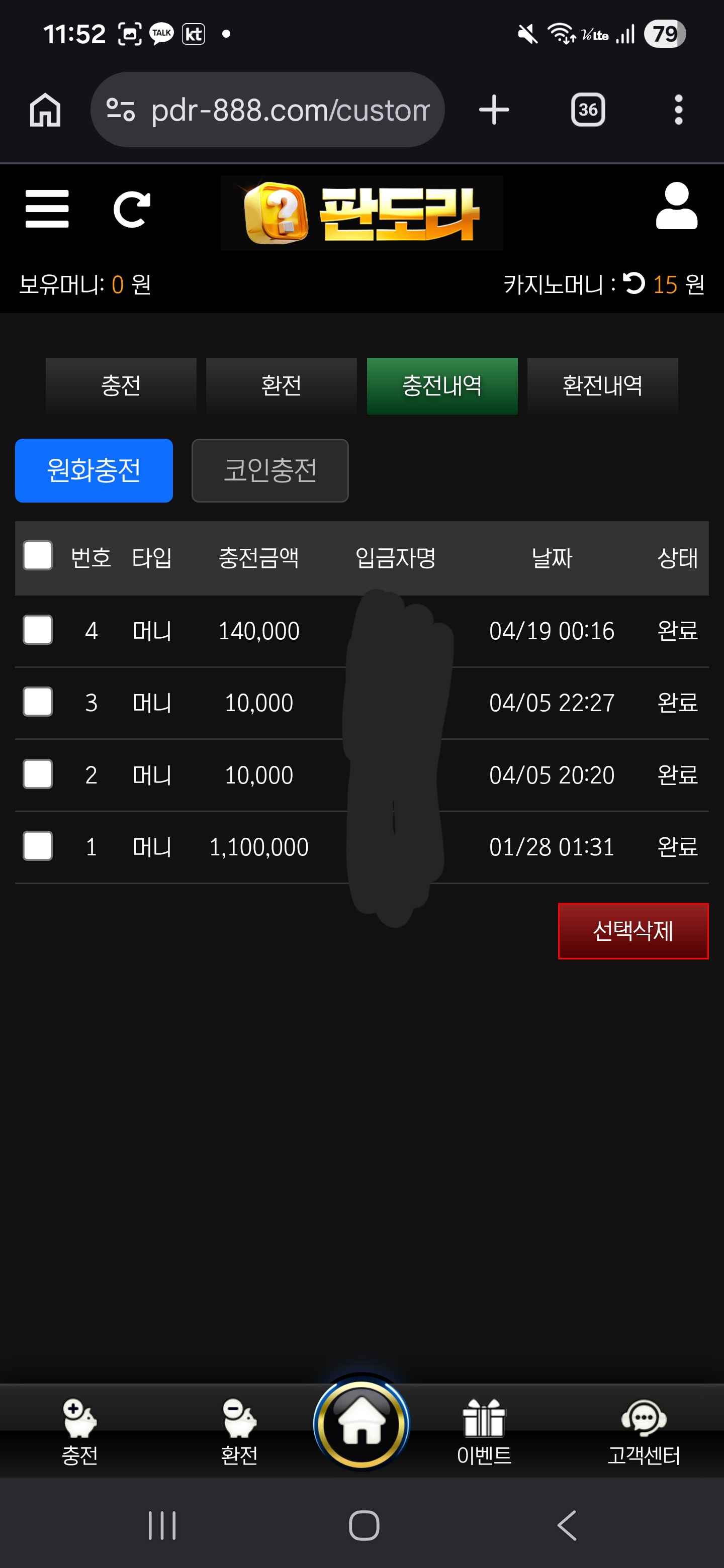Image resolution: width=724 pixels, height=1568 pixels.
Task: Select the checkbox for the 04/05 22:27 entry
Action: point(38,702)
